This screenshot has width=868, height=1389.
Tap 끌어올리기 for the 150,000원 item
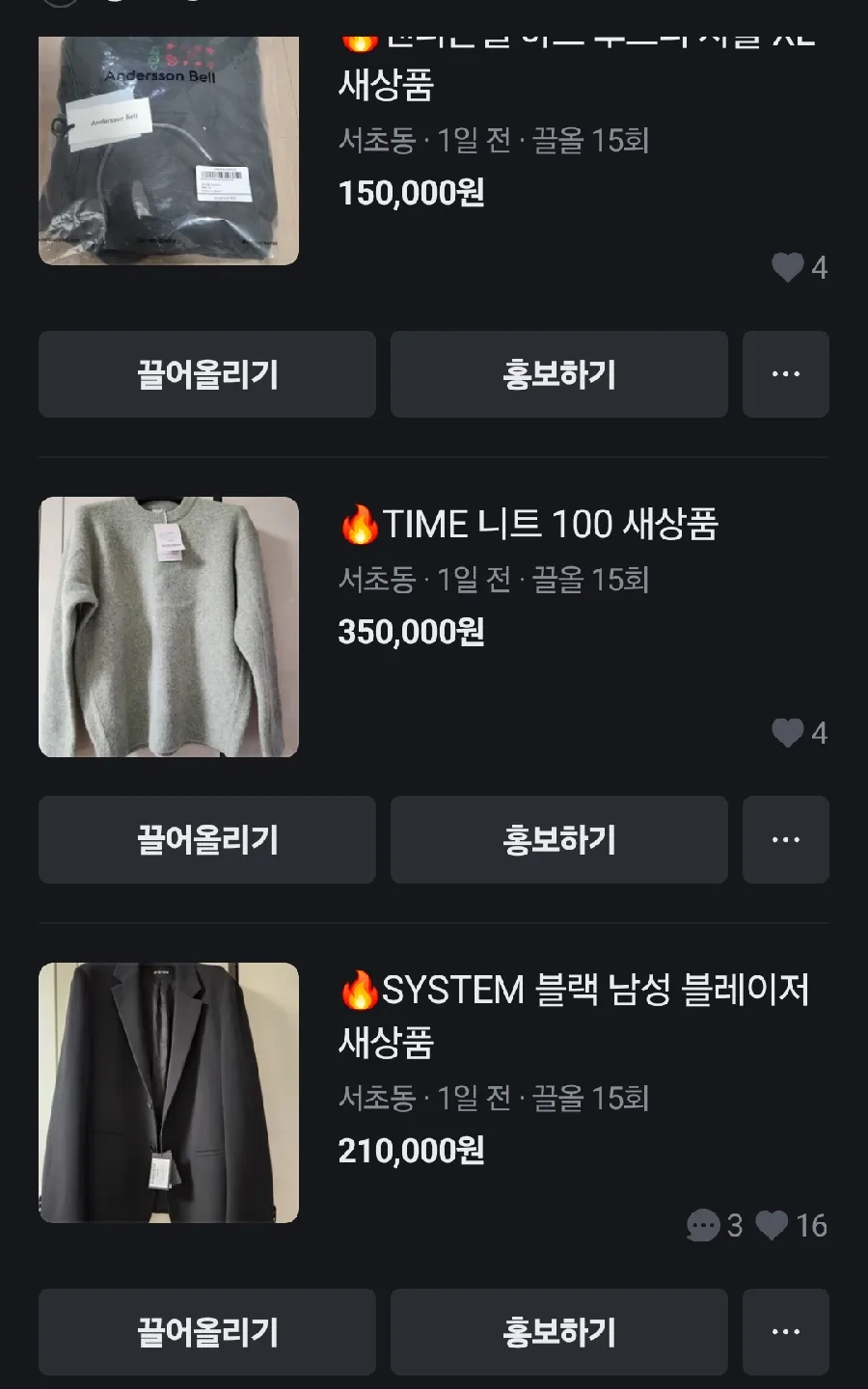[207, 374]
